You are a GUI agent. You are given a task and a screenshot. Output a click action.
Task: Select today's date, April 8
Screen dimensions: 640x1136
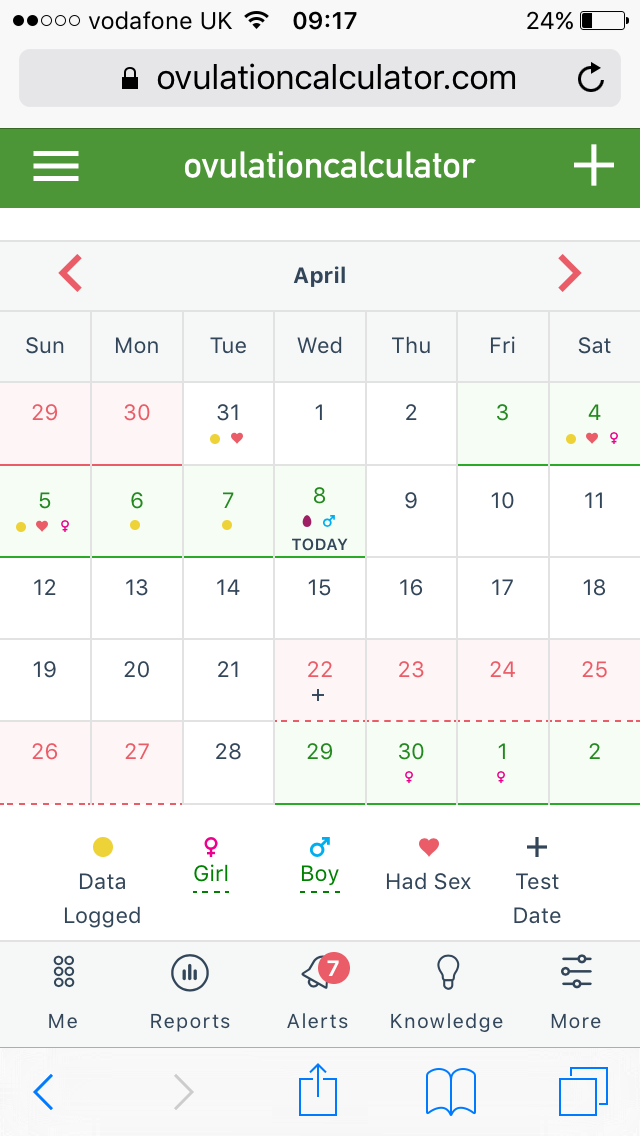[x=320, y=511]
